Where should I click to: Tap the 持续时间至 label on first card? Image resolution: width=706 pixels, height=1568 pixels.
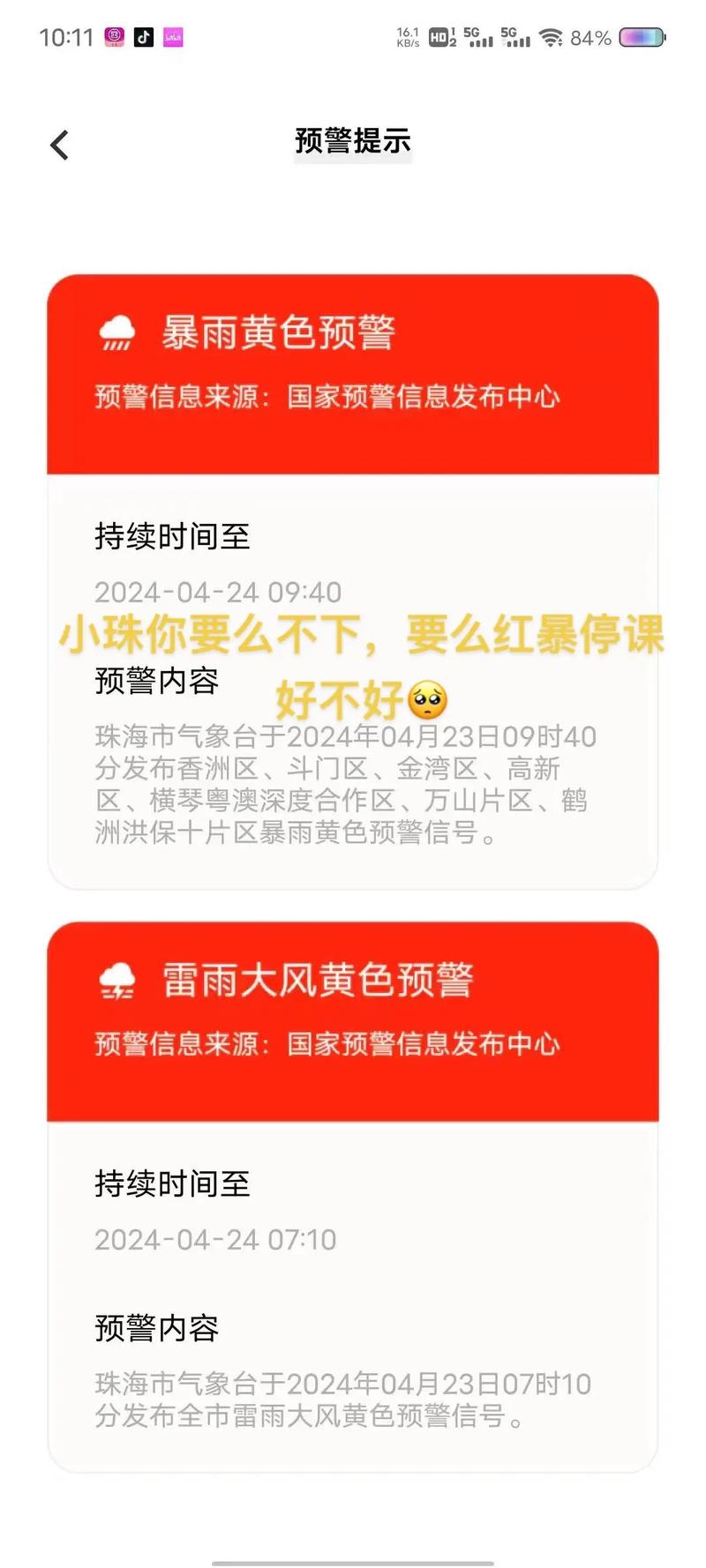tap(172, 536)
